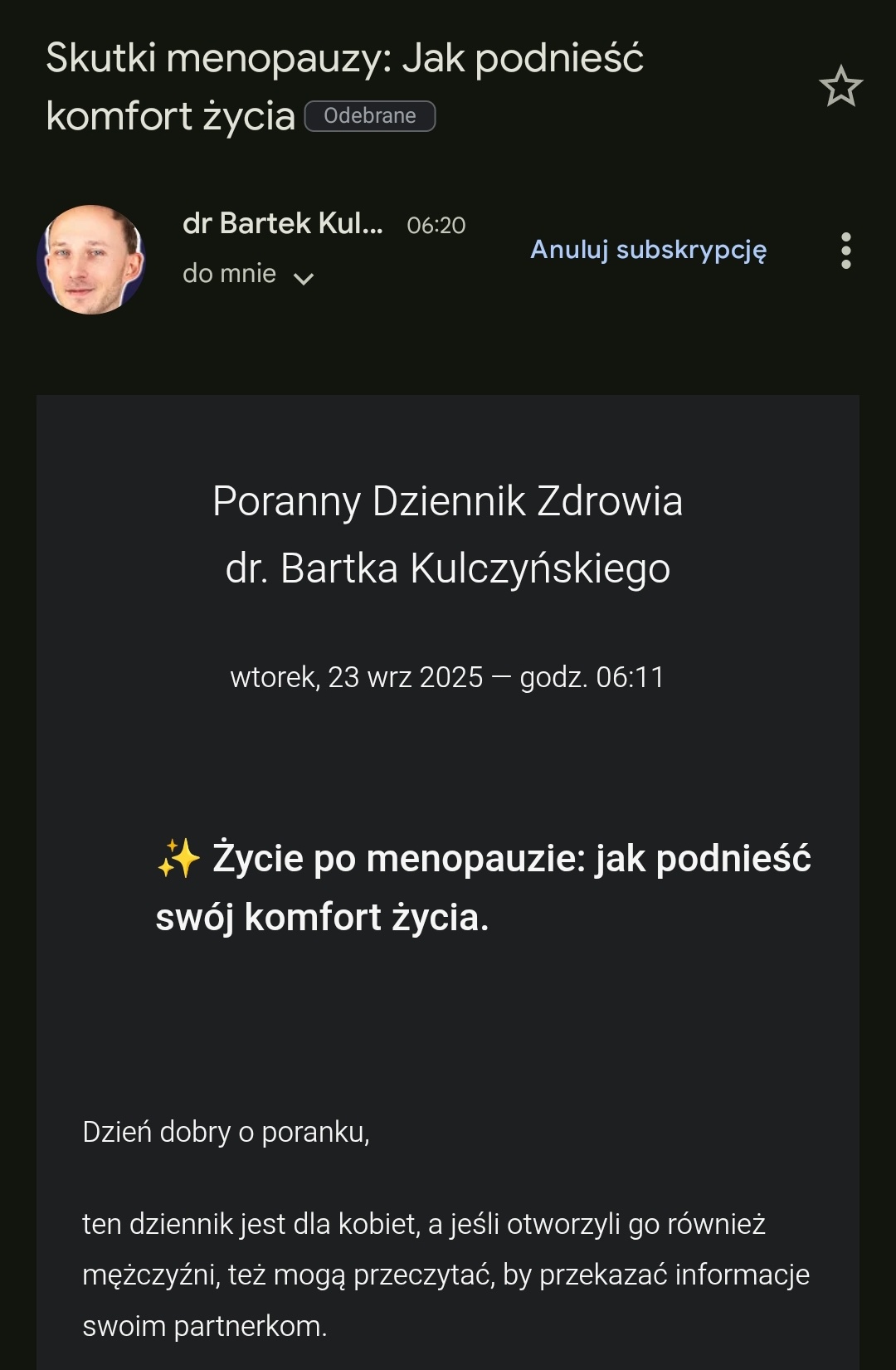Click the sender's profile picture
The width and height of the screenshot is (896, 1370).
[91, 259]
